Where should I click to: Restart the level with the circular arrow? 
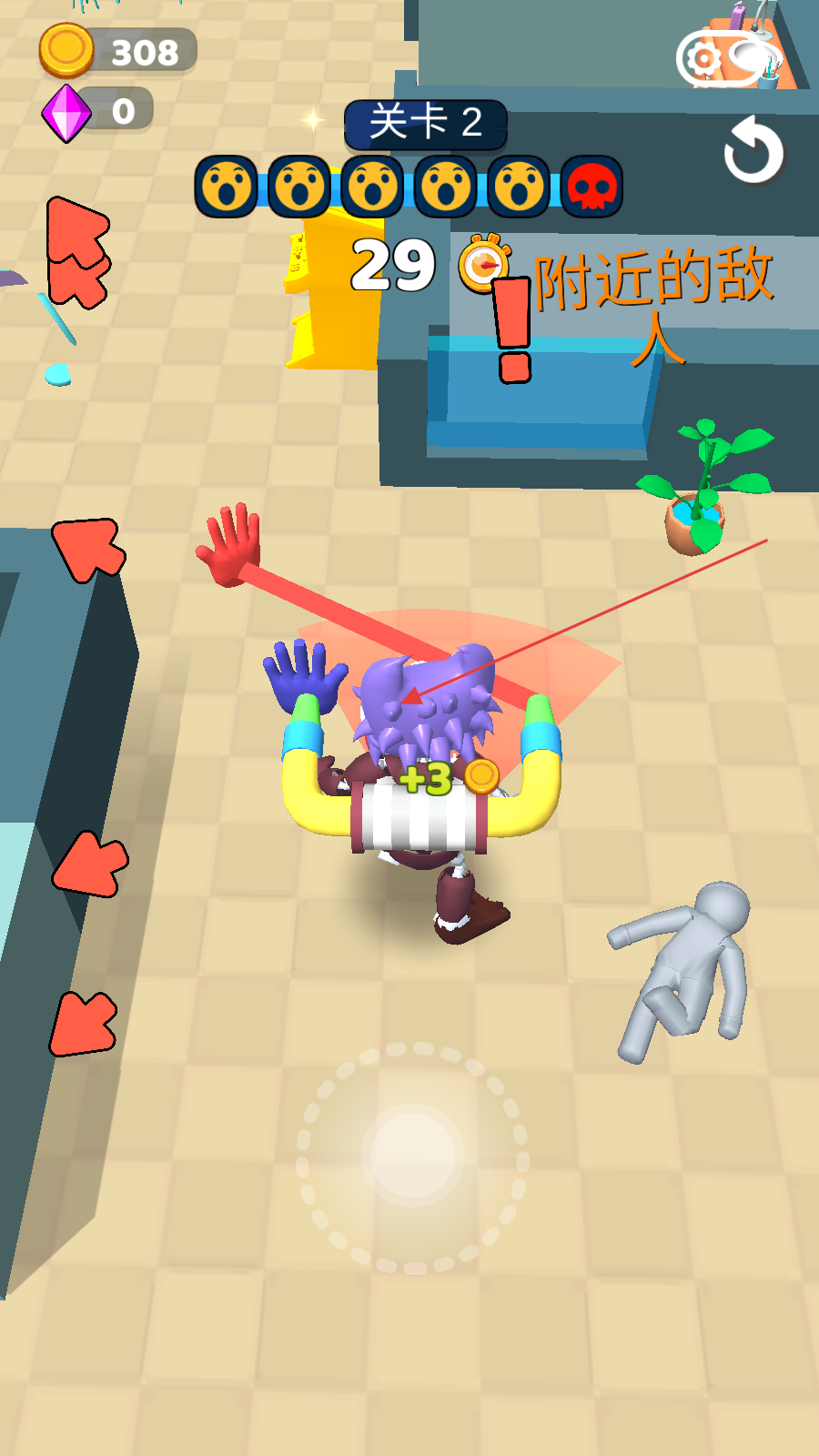(x=753, y=151)
